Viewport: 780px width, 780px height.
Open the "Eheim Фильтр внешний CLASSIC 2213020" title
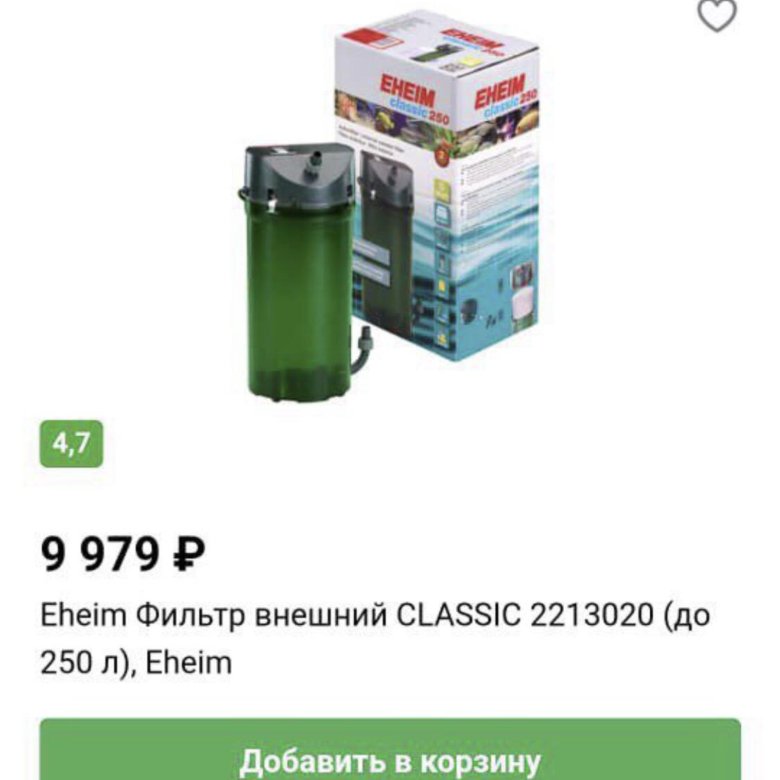(x=376, y=638)
